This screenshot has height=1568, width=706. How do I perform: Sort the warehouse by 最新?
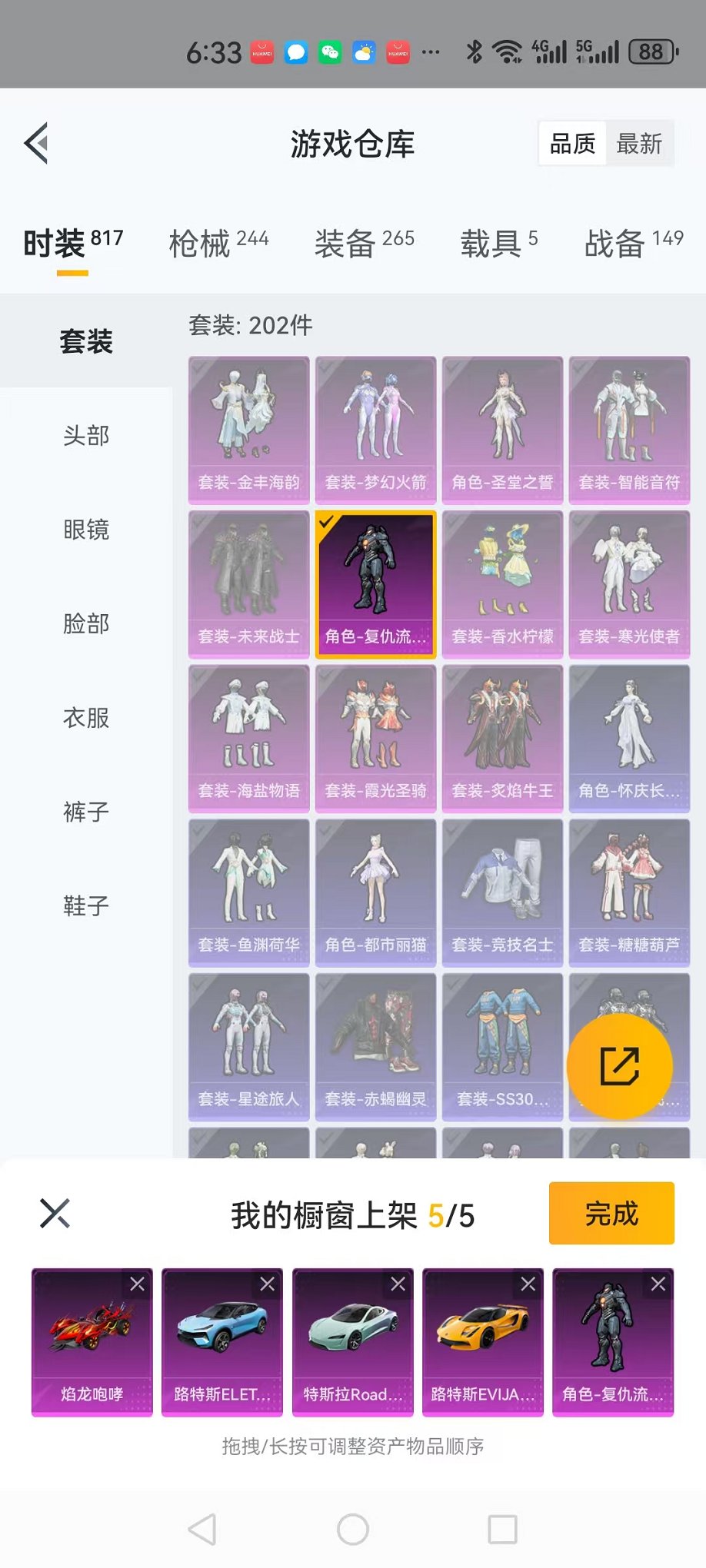click(x=638, y=143)
